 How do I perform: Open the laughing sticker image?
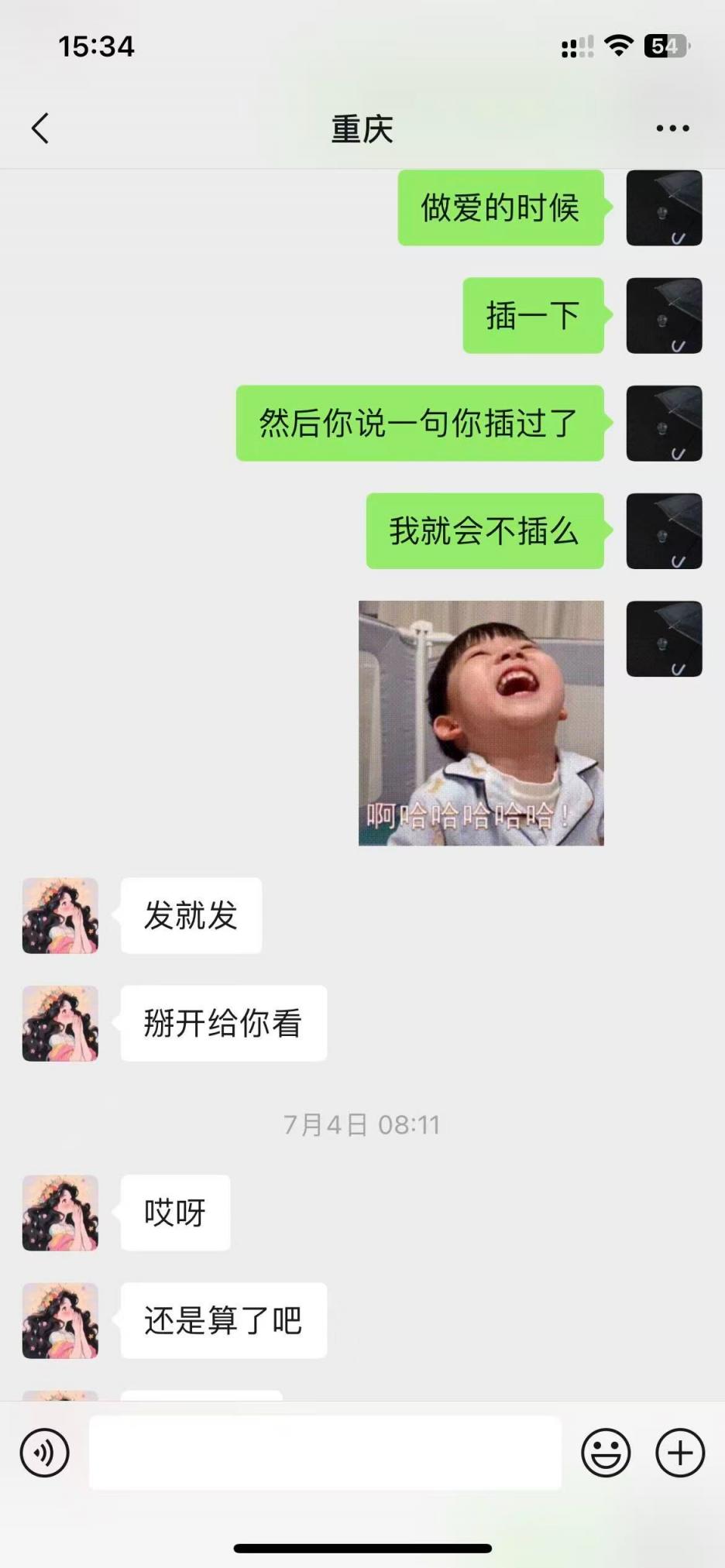(x=481, y=723)
